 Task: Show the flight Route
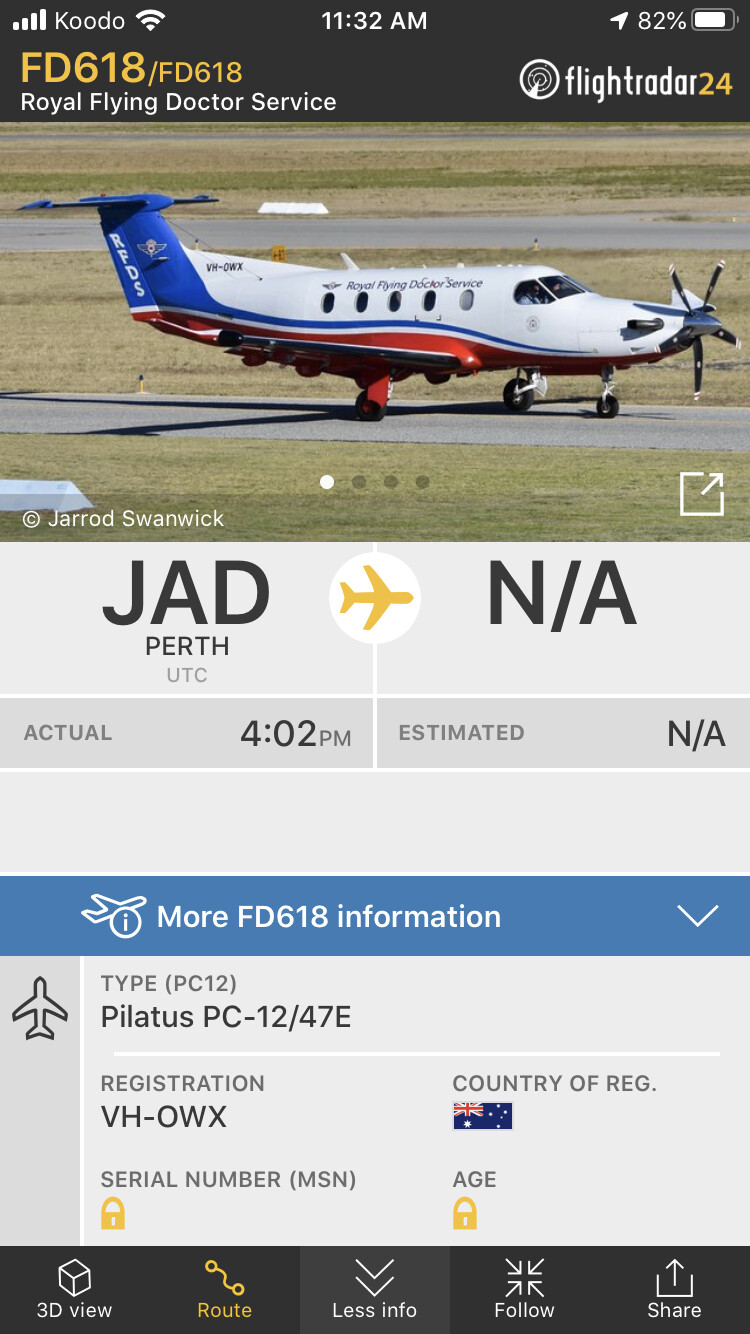(x=224, y=1290)
